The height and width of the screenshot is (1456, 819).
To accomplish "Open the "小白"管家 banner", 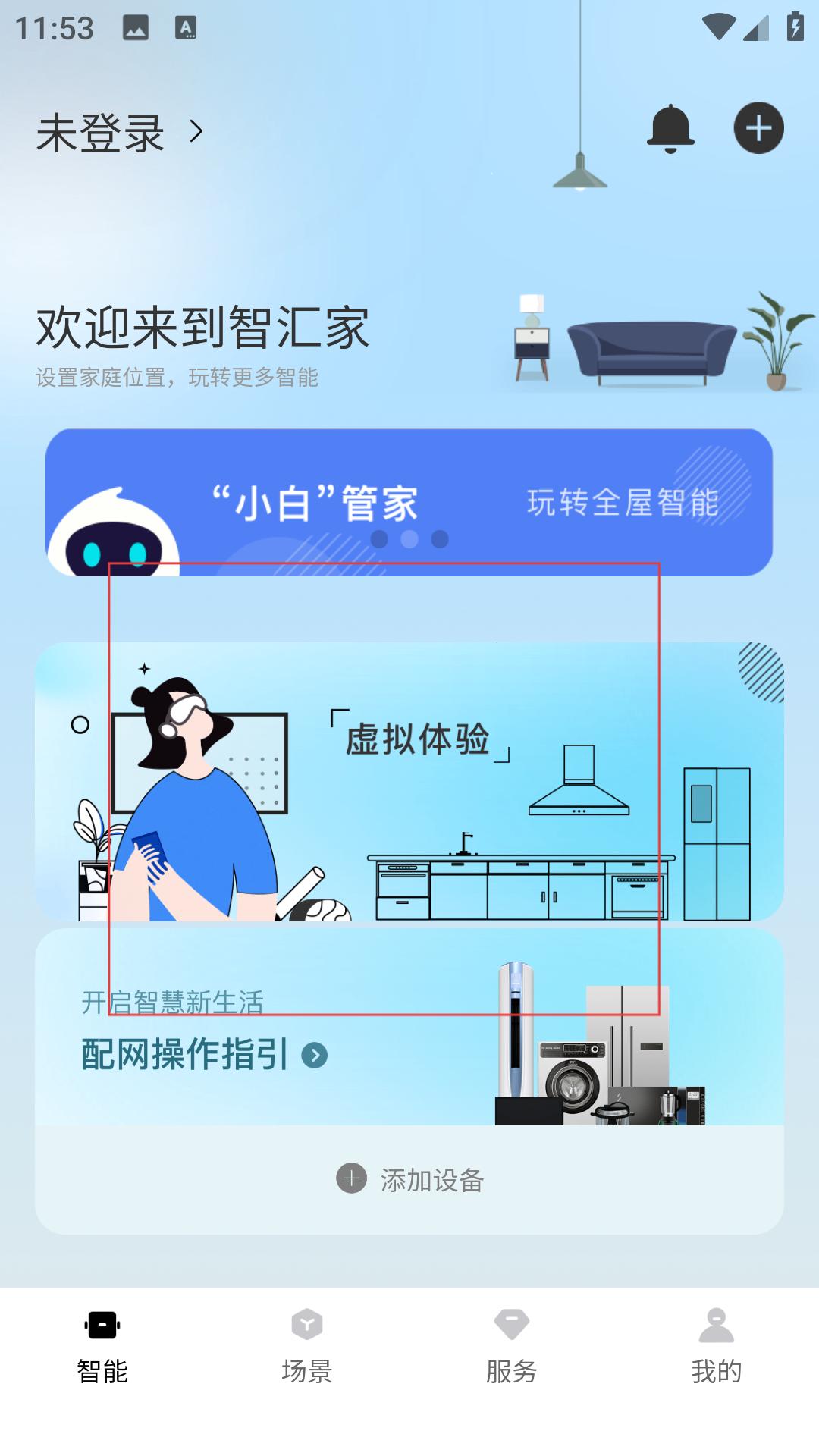I will point(409,502).
